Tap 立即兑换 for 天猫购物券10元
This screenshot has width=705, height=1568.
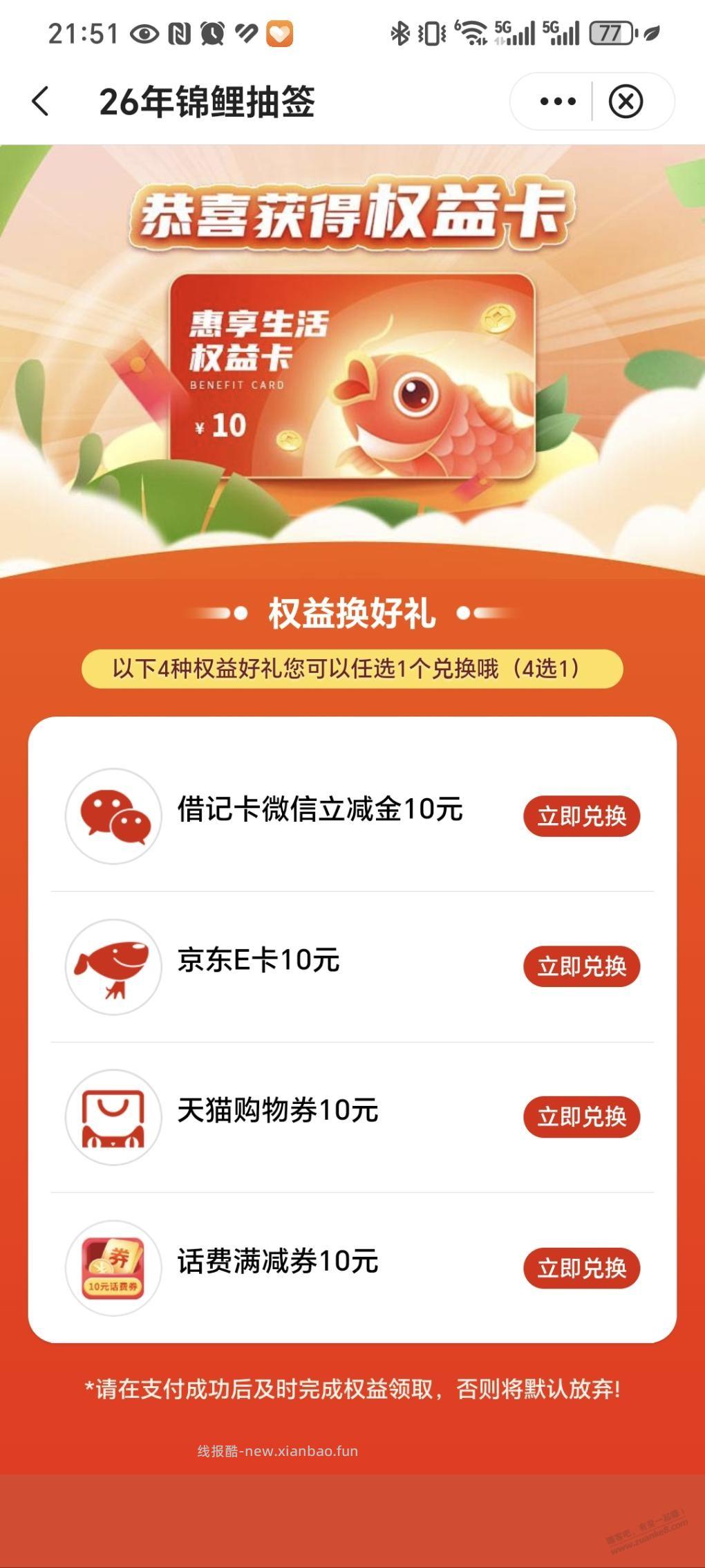(581, 1118)
